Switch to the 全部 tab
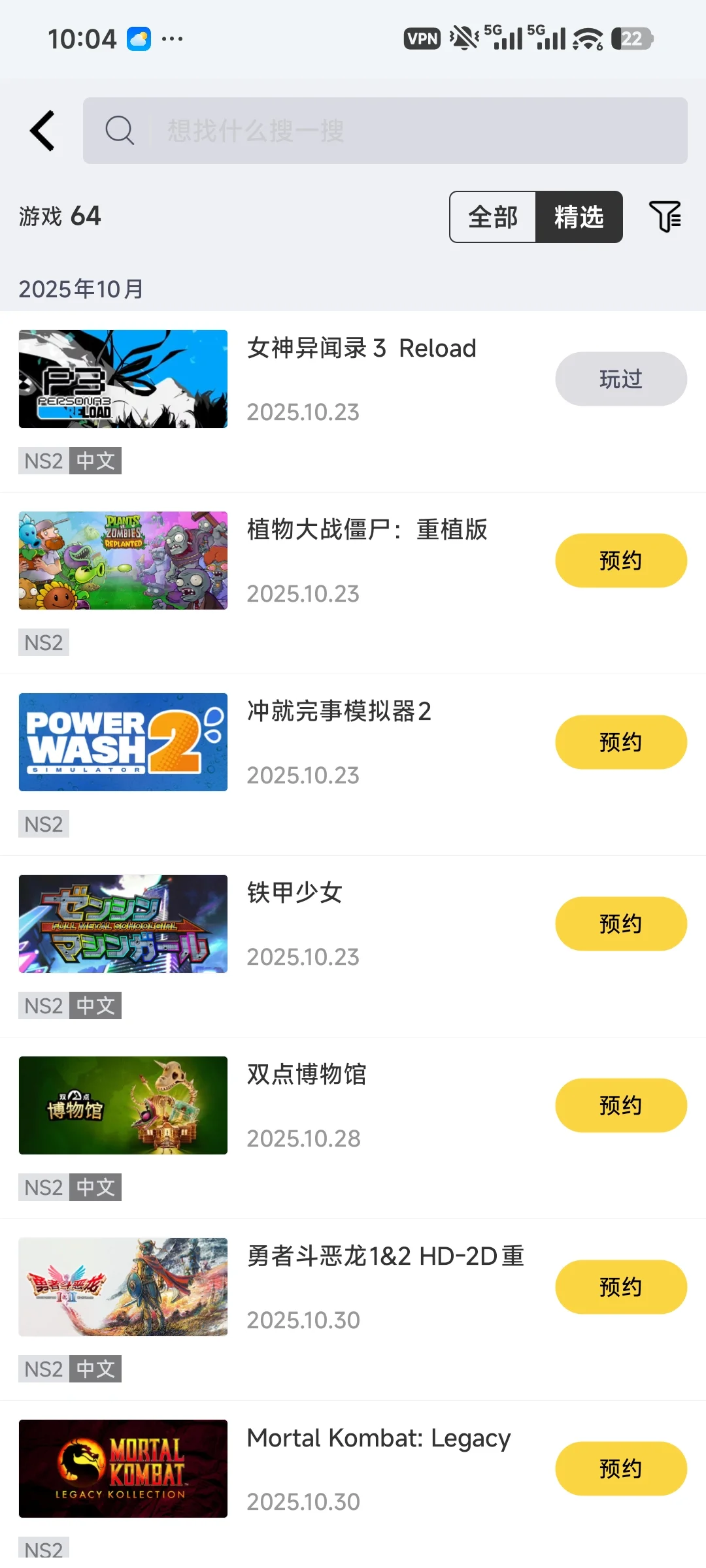The image size is (706, 1568). [x=493, y=217]
